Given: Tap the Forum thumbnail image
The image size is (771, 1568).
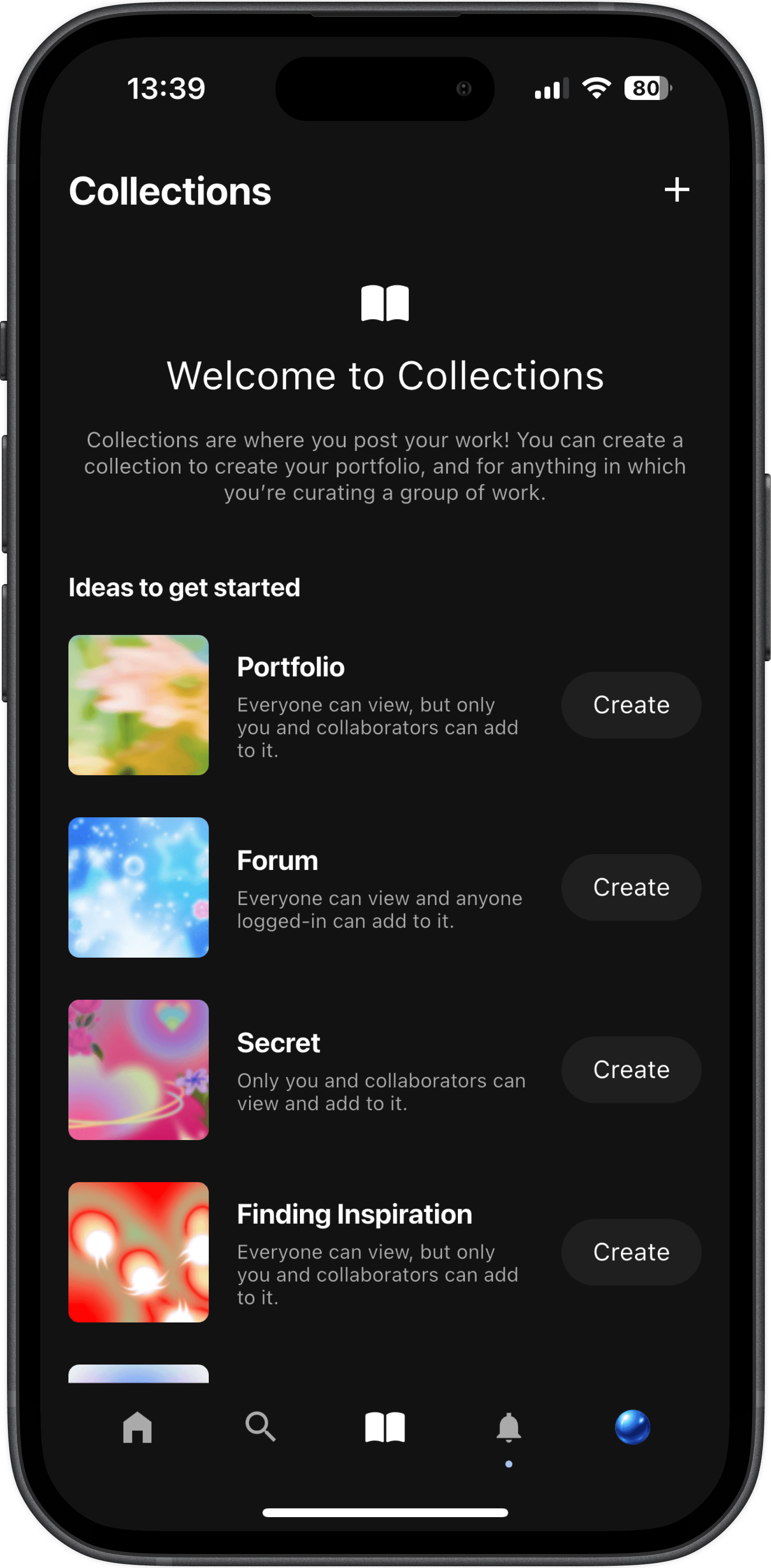Looking at the screenshot, I should [x=138, y=887].
